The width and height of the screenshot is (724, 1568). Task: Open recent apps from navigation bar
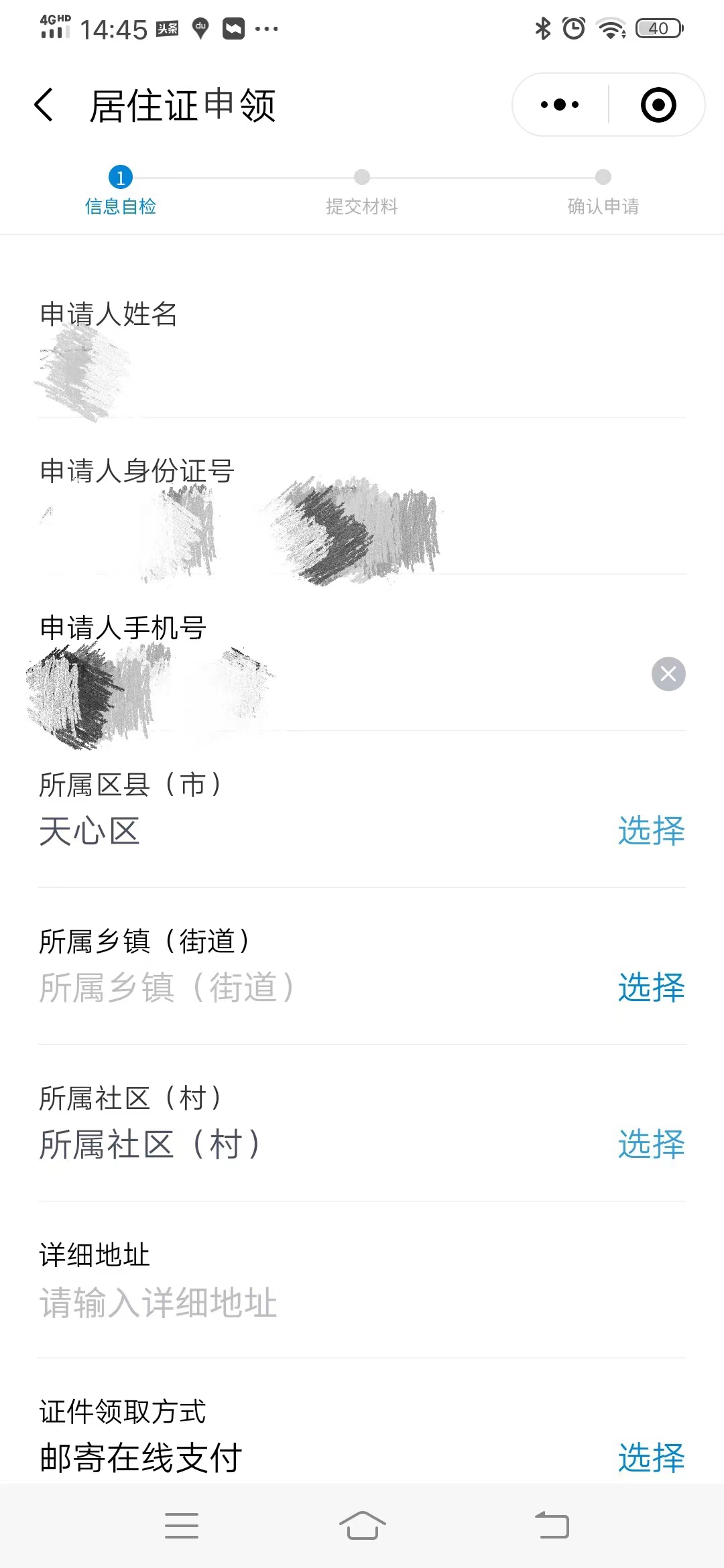coord(181,1526)
